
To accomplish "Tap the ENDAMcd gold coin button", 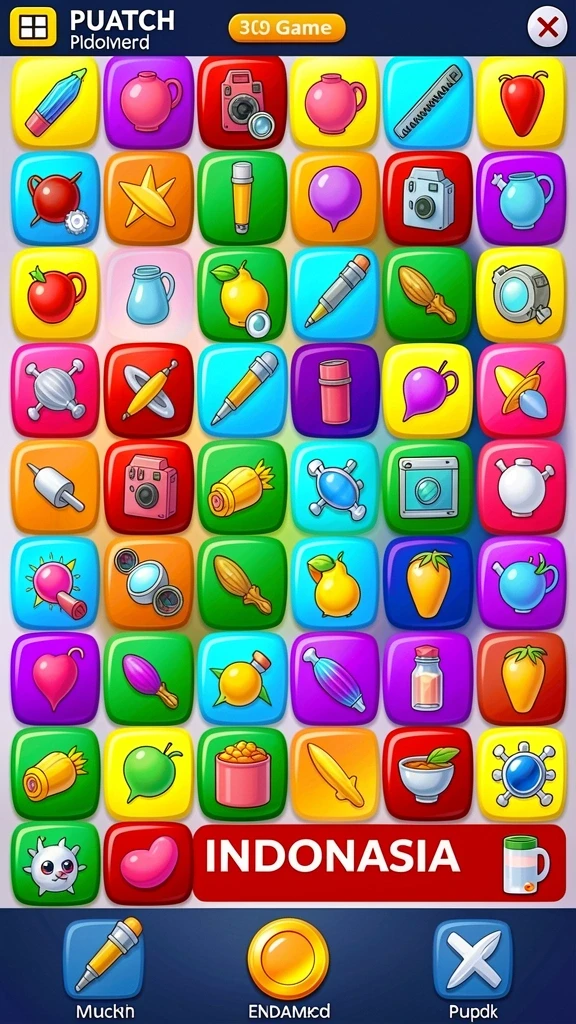I will pos(287,959).
